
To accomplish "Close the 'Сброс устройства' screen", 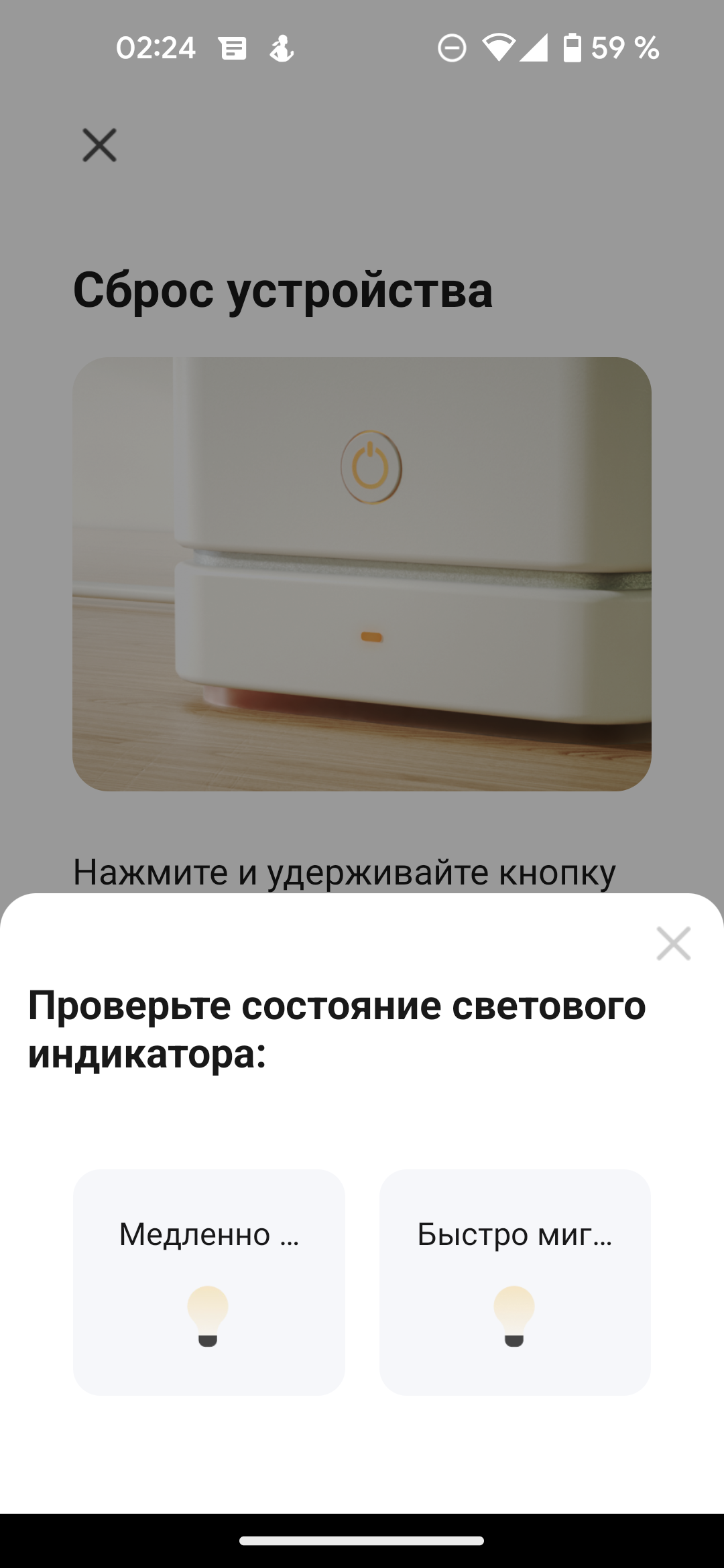I will pyautogui.click(x=99, y=145).
